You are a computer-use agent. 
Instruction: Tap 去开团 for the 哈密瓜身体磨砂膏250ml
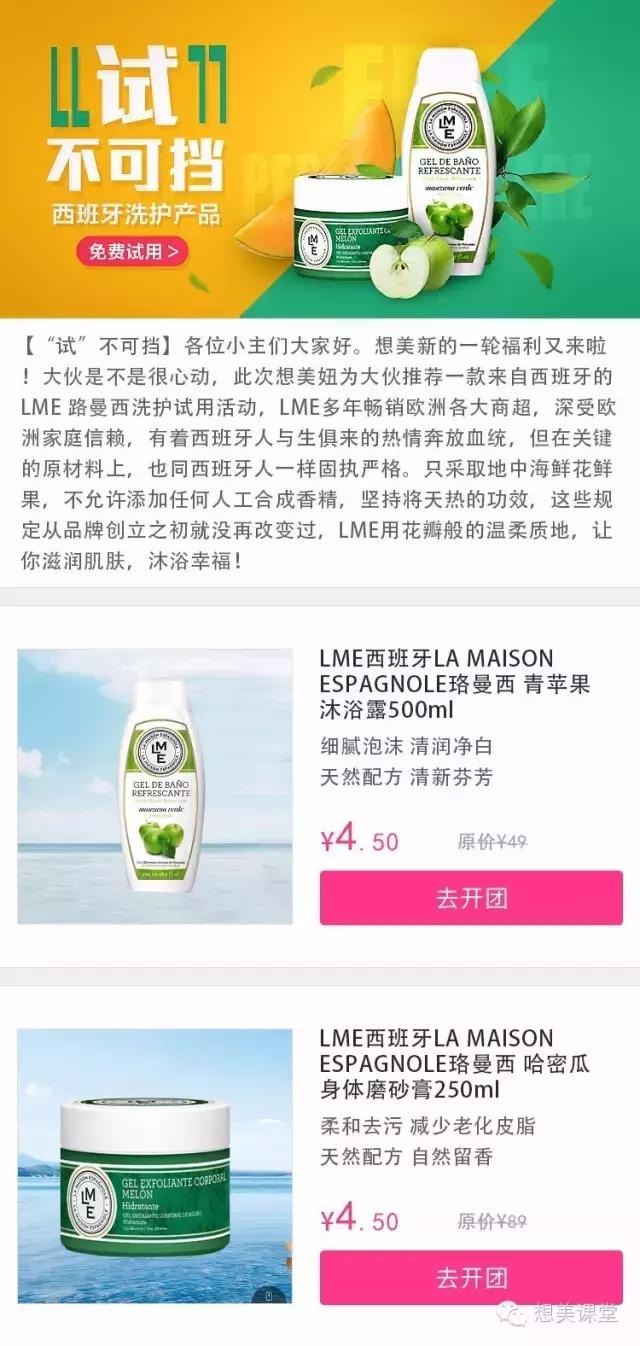pos(471,1277)
